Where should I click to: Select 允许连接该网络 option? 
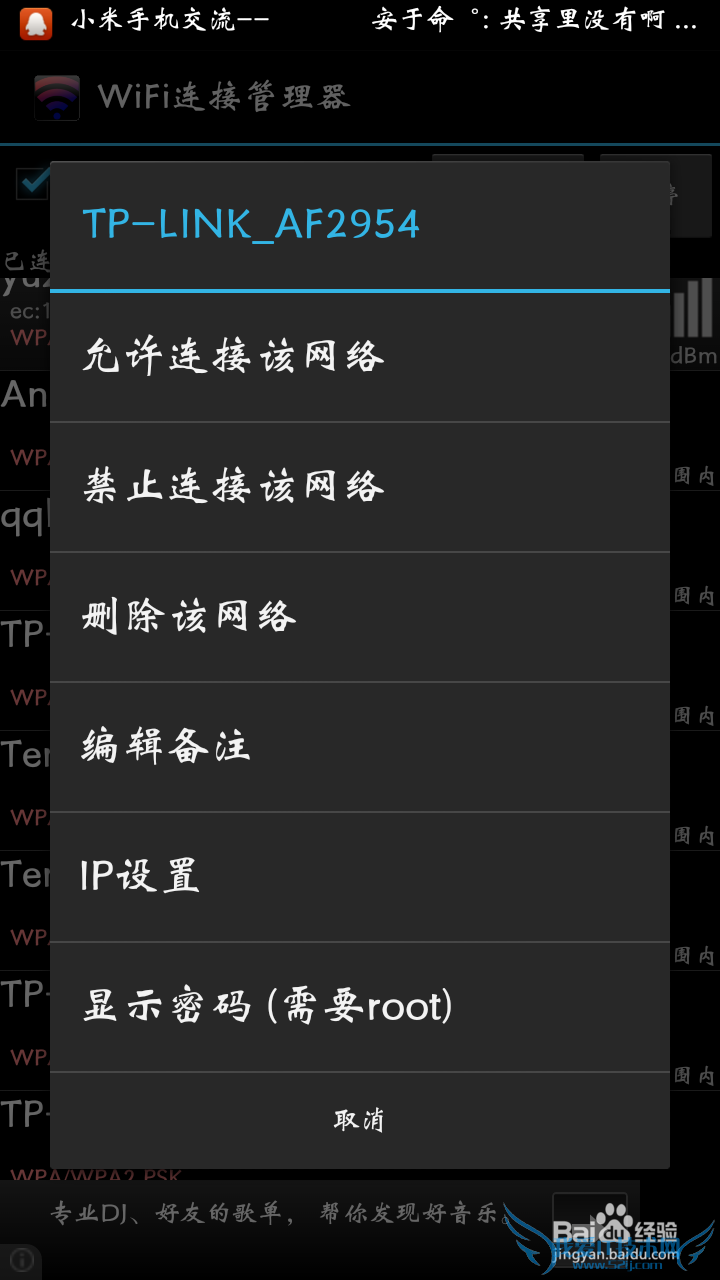(360, 357)
